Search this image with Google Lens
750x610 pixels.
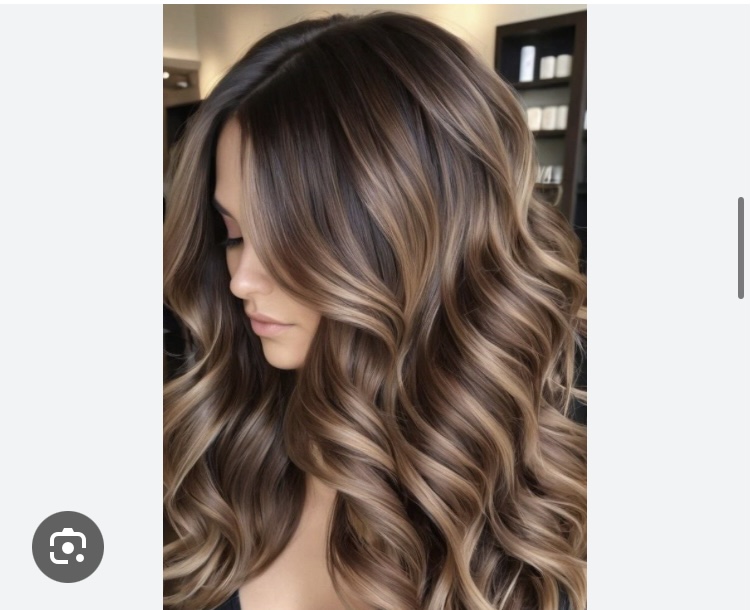[x=68, y=547]
